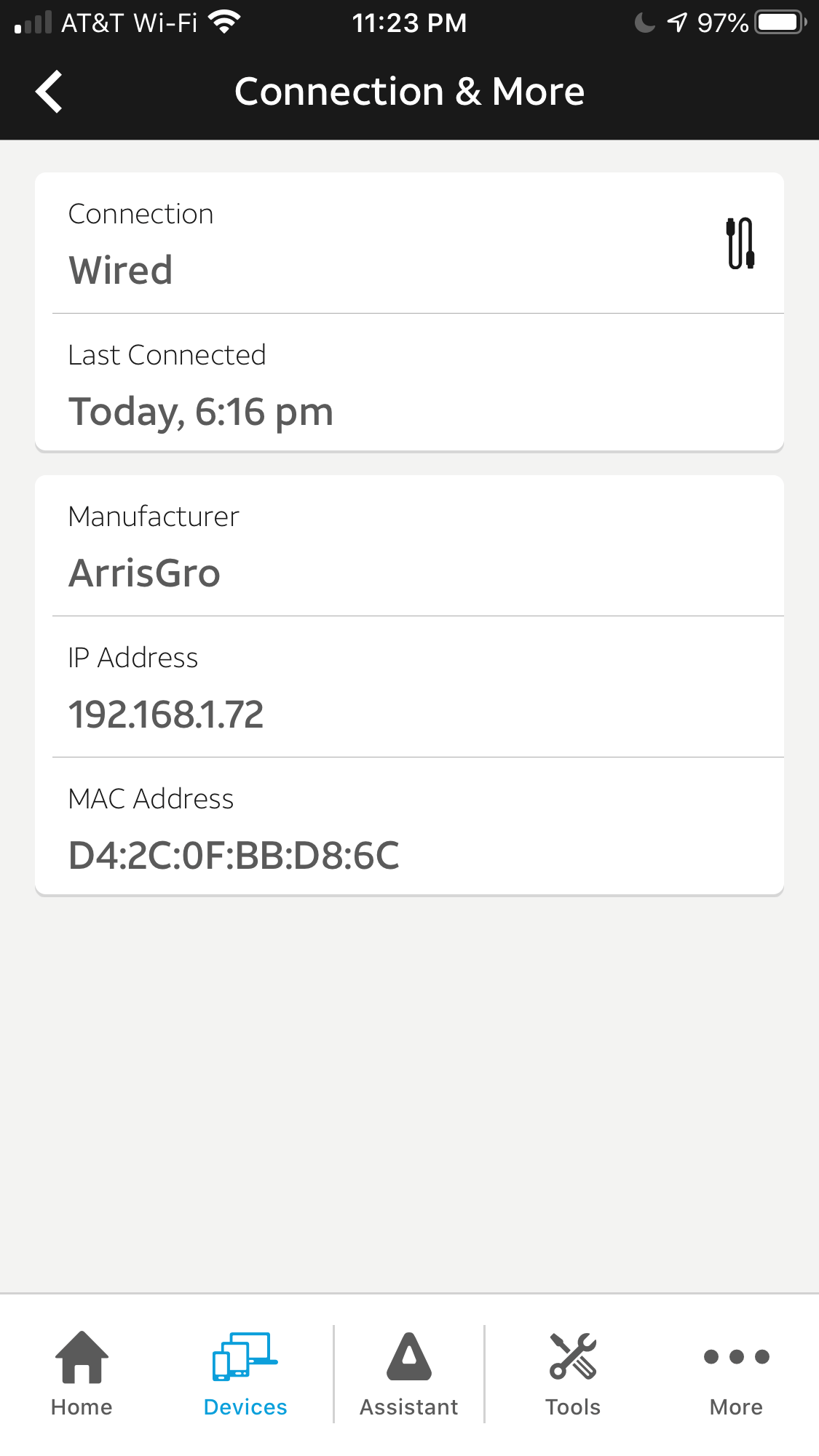Go back using the header arrow
The width and height of the screenshot is (819, 1456).
tap(49, 92)
